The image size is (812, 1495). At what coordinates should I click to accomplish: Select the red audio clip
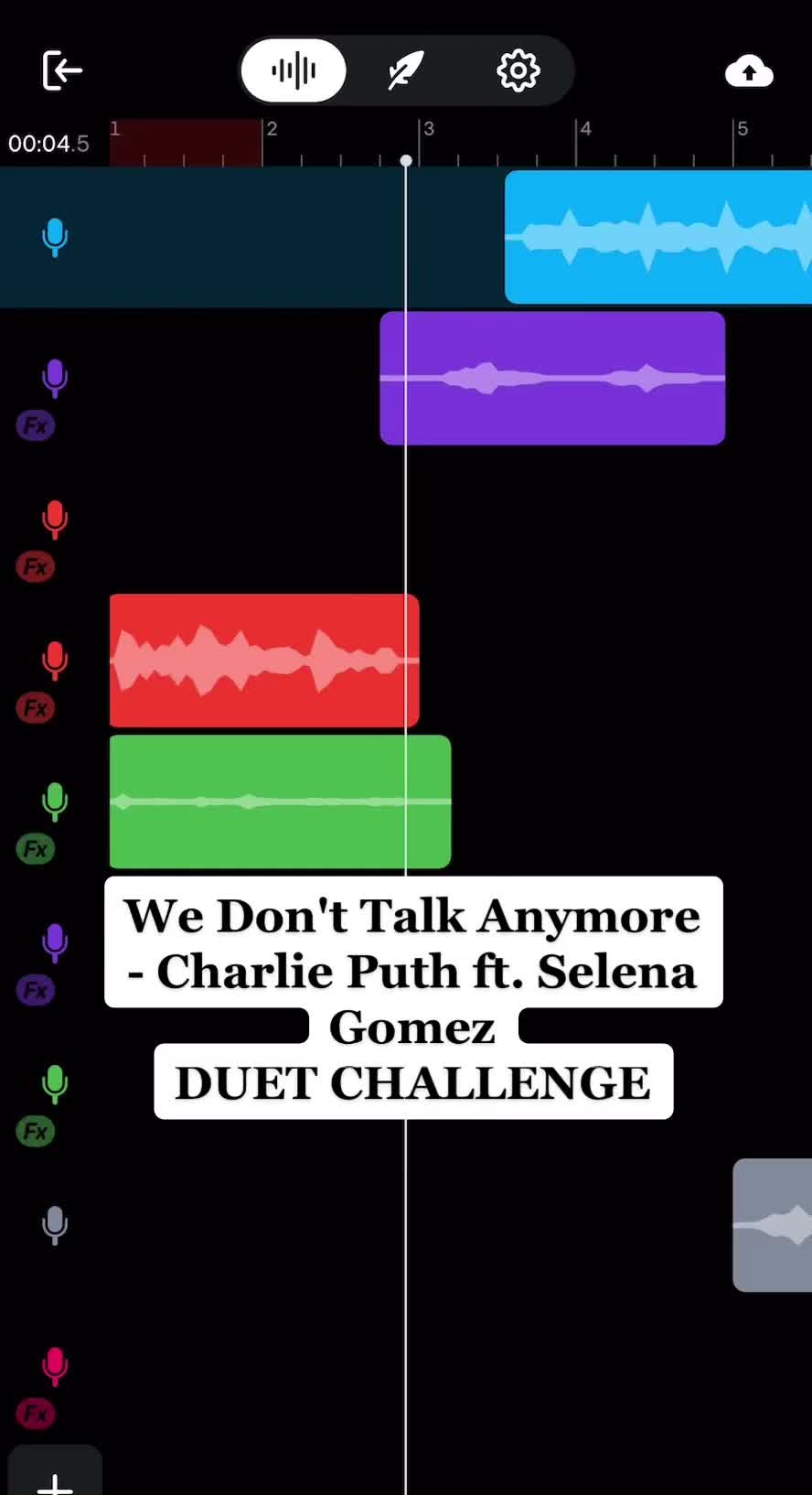tap(264, 660)
